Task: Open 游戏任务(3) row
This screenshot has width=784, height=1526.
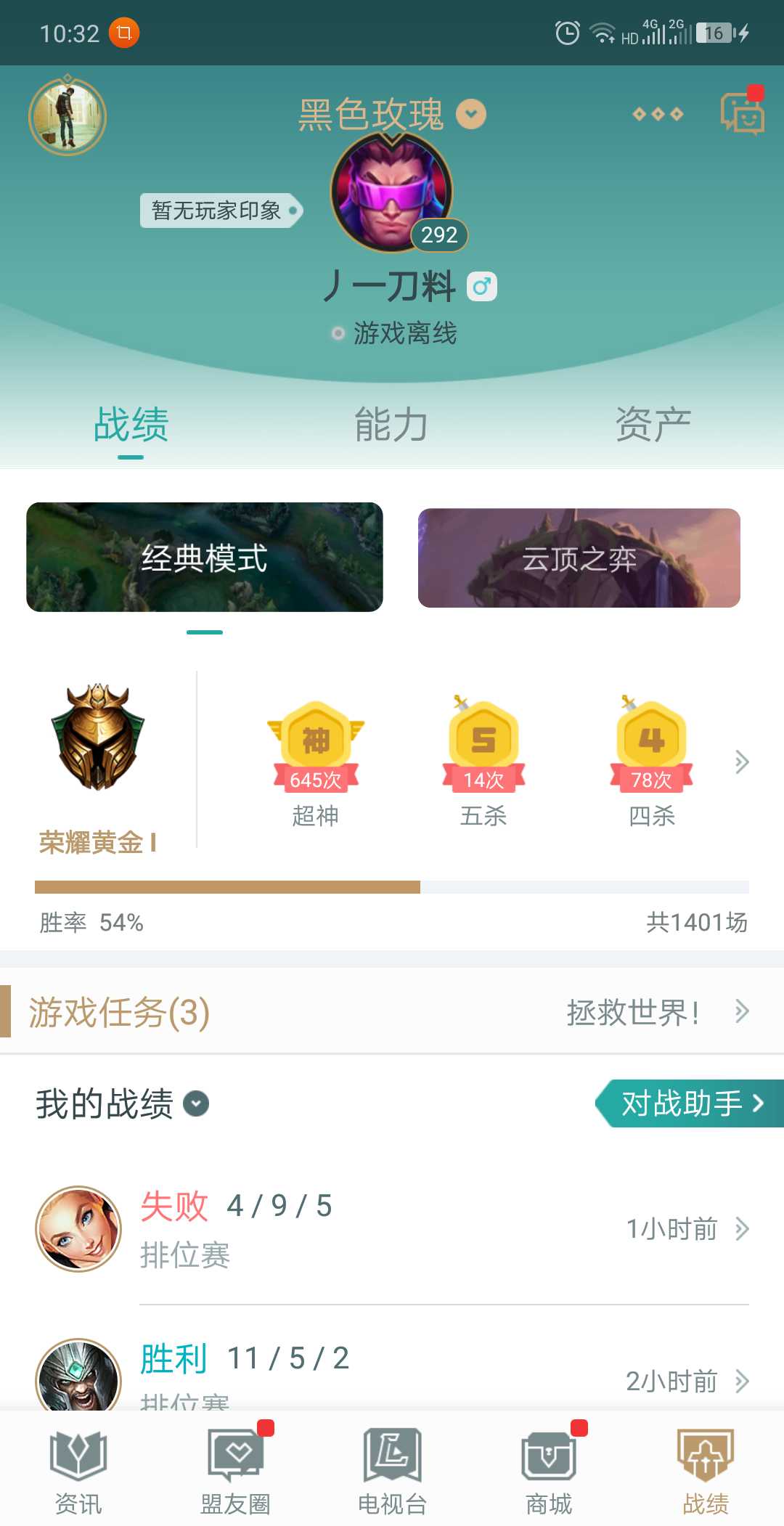Action: 392,1011
